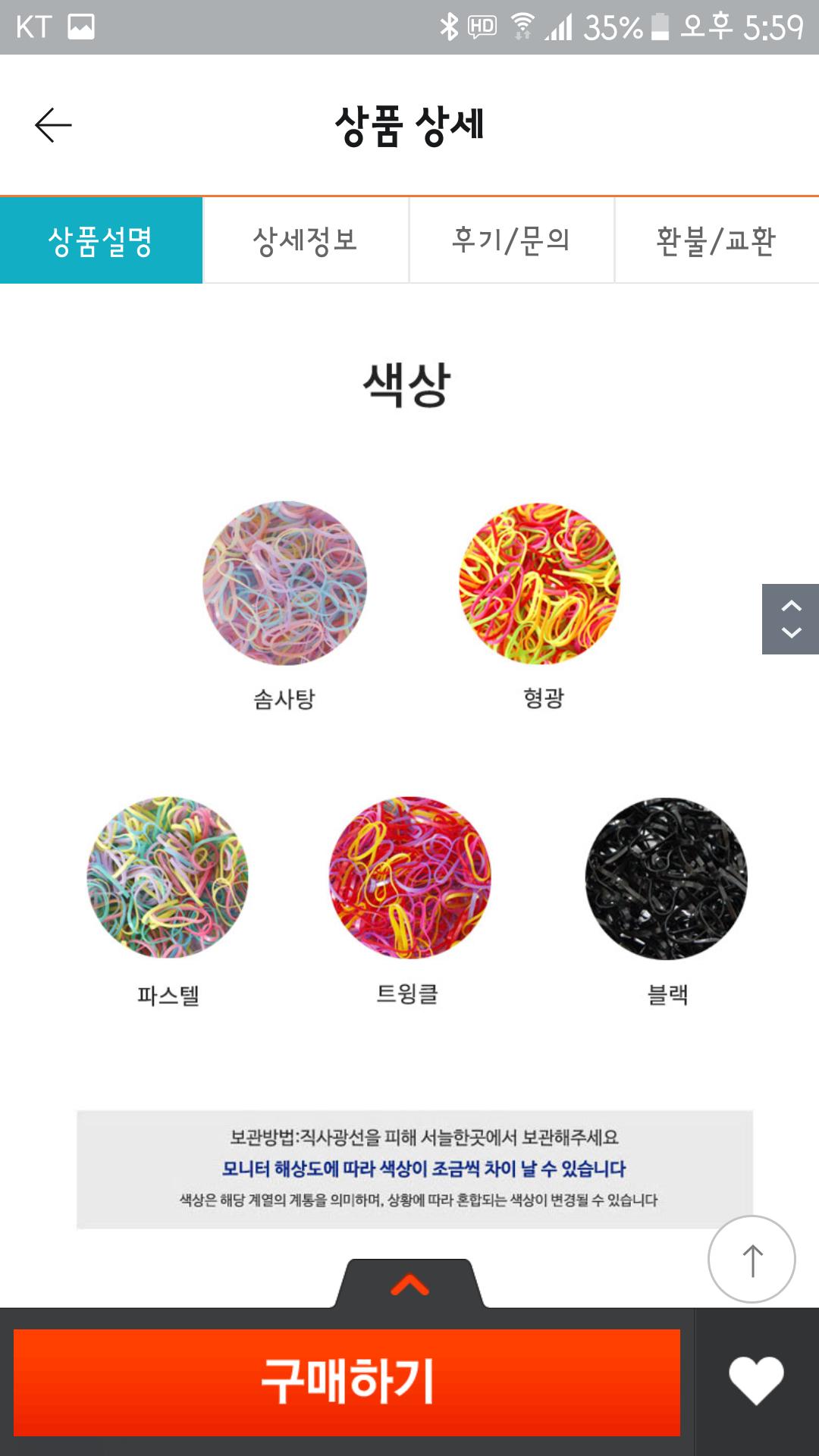The width and height of the screenshot is (819, 1456).
Task: Add product to wishlist with heart icon
Action: click(x=756, y=1380)
